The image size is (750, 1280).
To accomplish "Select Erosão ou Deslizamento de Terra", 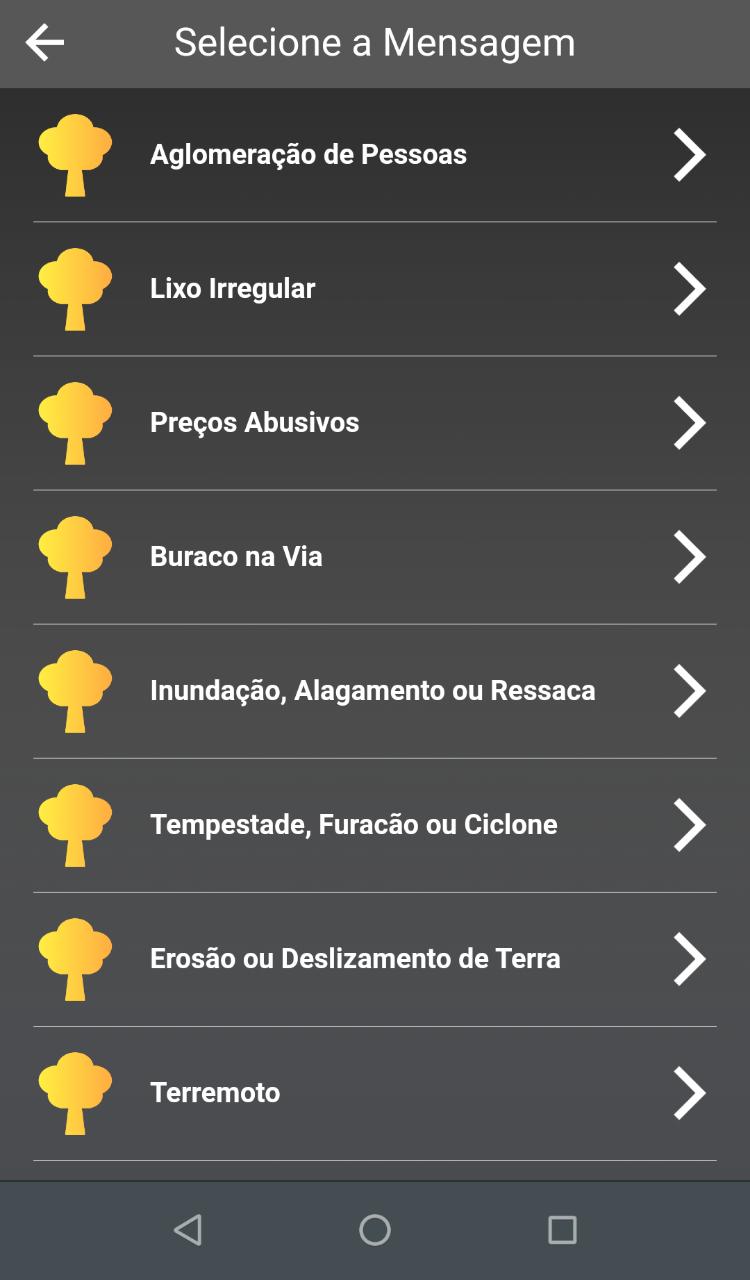I will pyautogui.click(x=375, y=959).
